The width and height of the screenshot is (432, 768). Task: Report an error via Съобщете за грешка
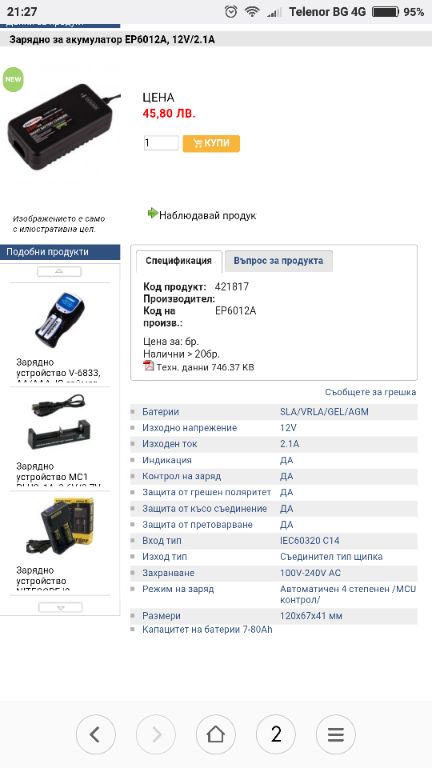[370, 392]
